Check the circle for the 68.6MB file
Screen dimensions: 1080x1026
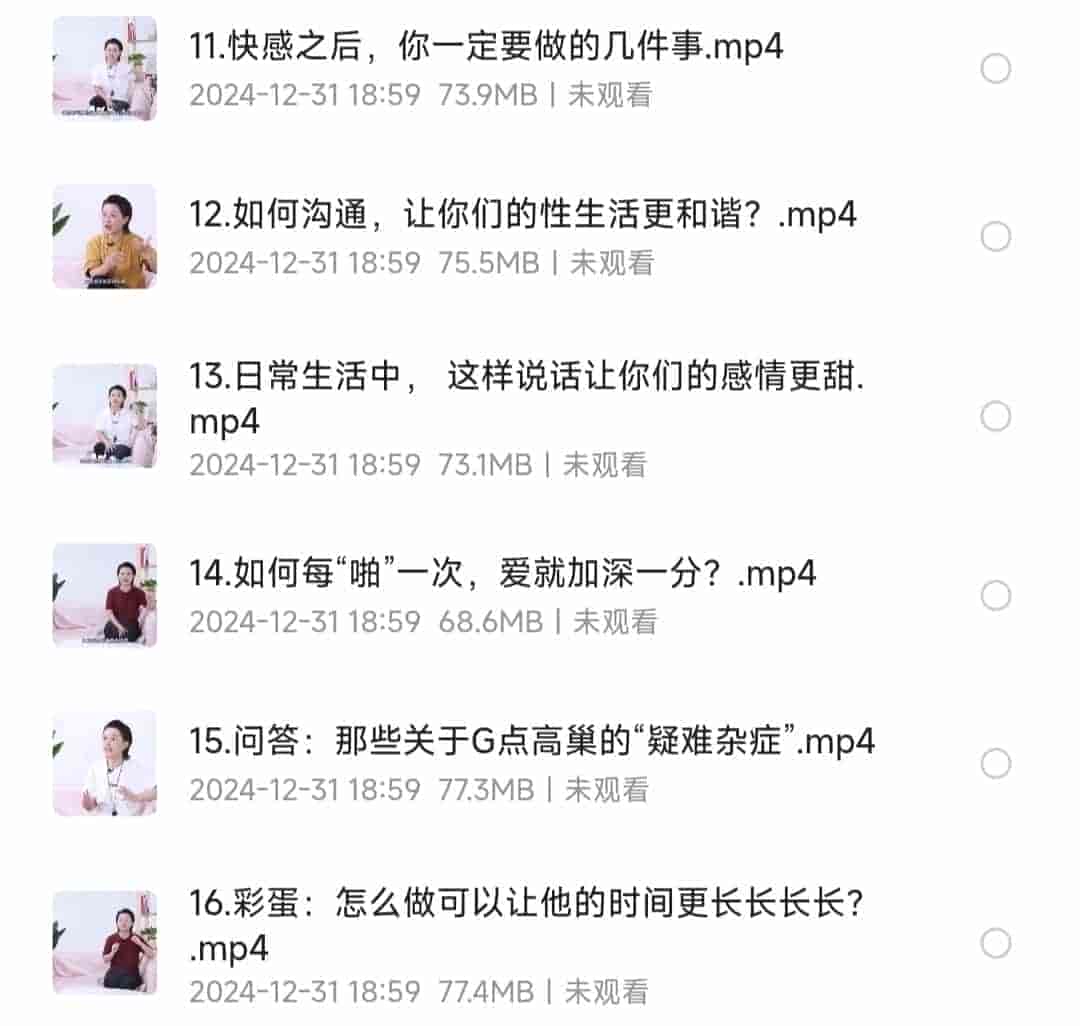pyautogui.click(x=995, y=596)
